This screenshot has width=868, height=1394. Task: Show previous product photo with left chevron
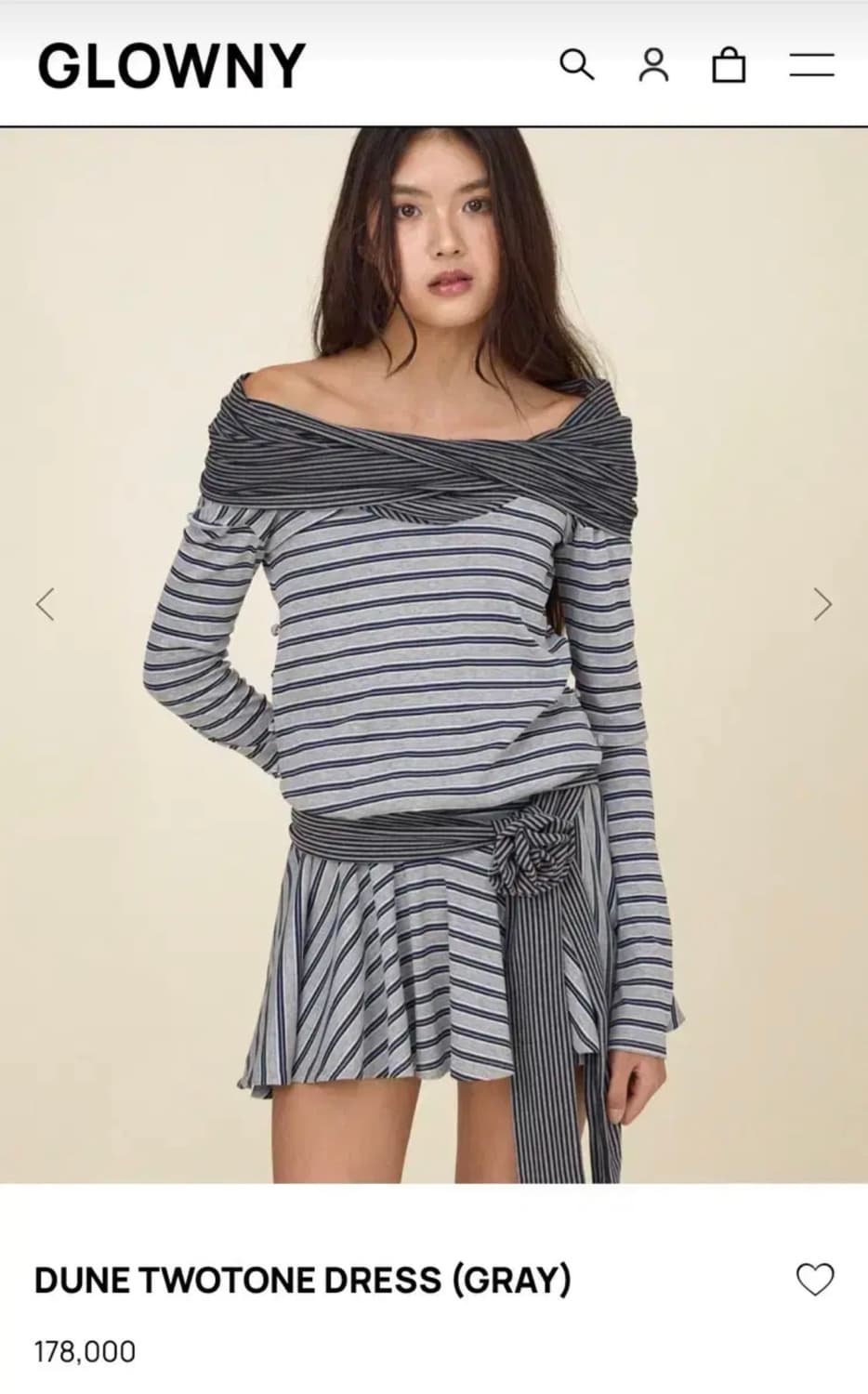coord(46,604)
